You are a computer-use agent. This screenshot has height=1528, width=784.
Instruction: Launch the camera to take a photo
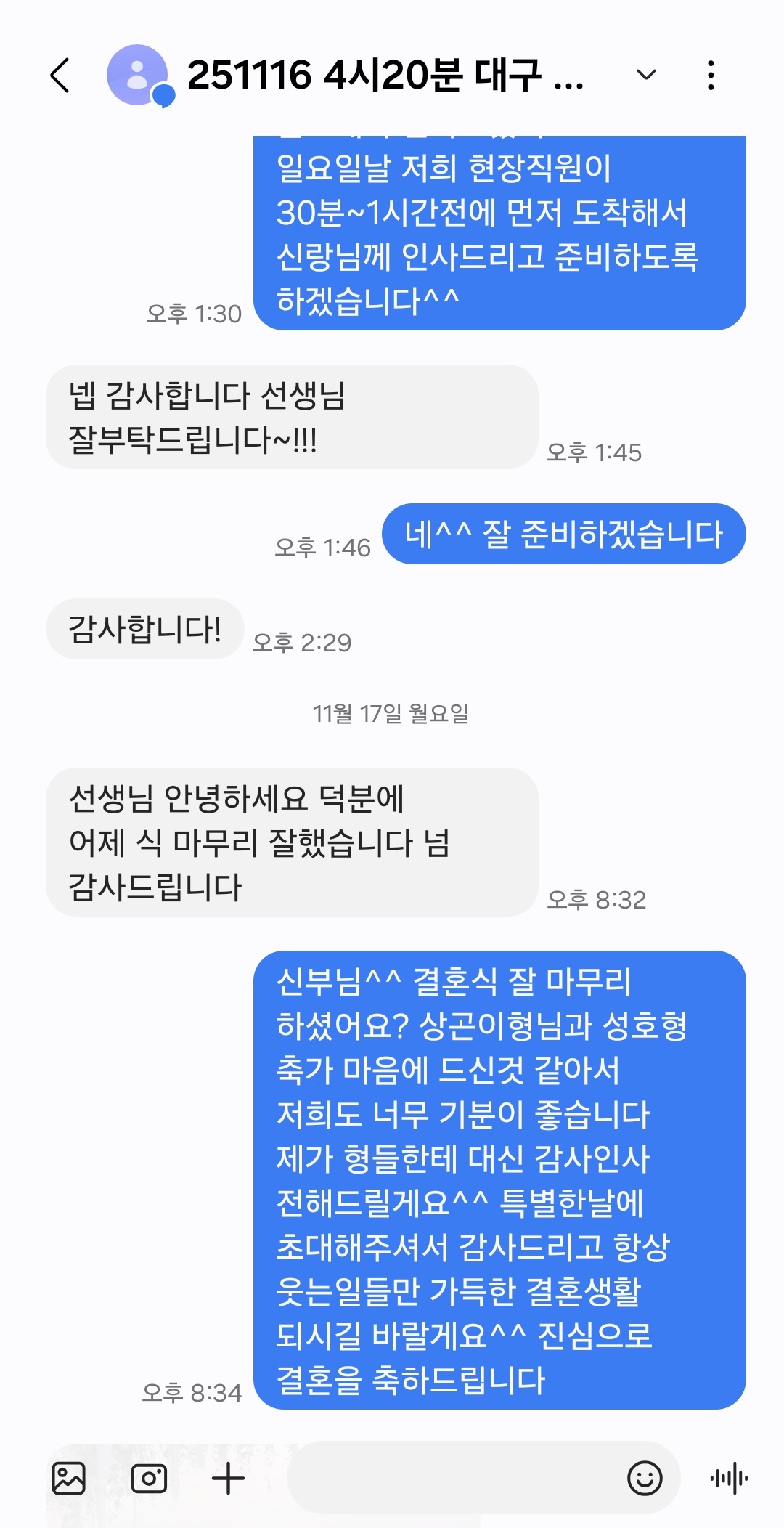coord(149,1479)
